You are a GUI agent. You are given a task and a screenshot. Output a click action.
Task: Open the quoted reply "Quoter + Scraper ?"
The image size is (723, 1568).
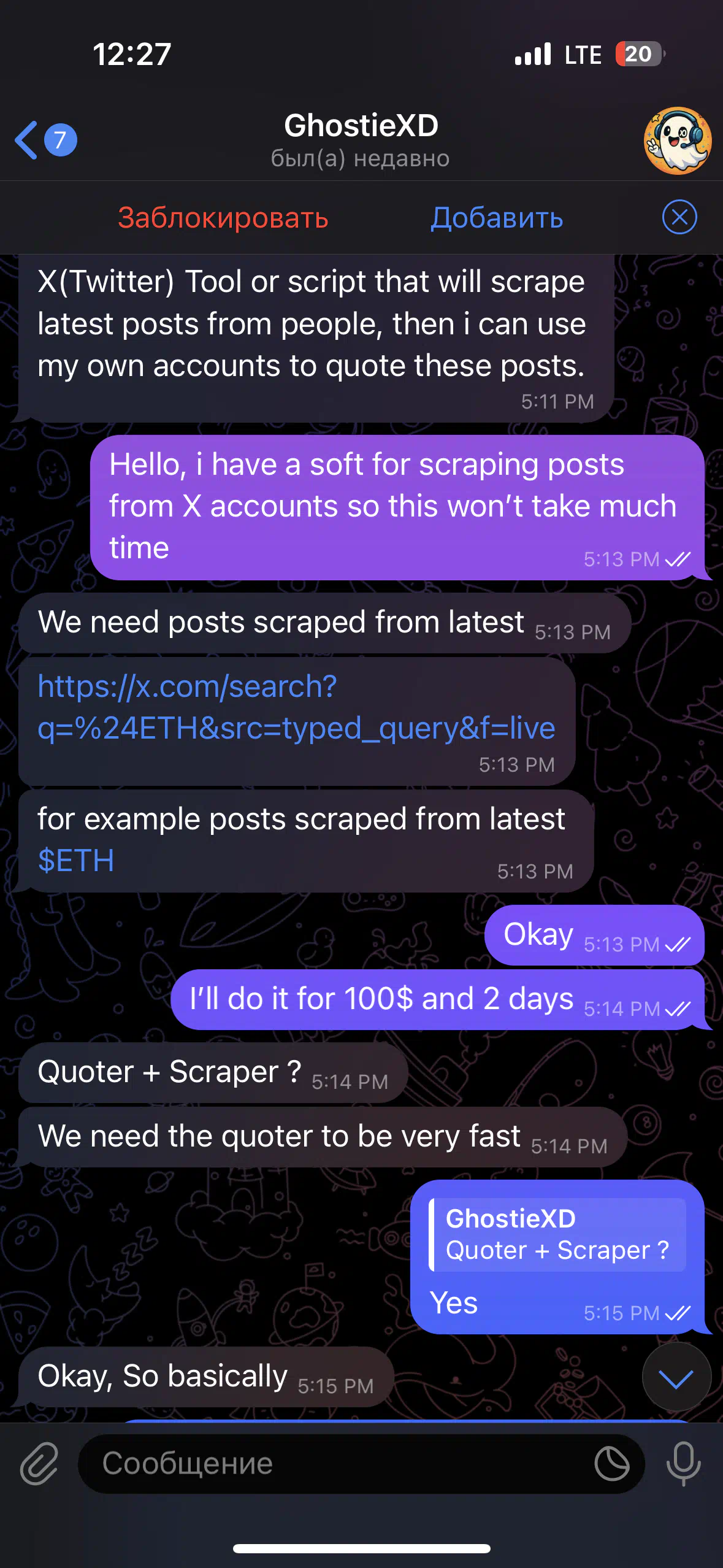pos(557,1234)
